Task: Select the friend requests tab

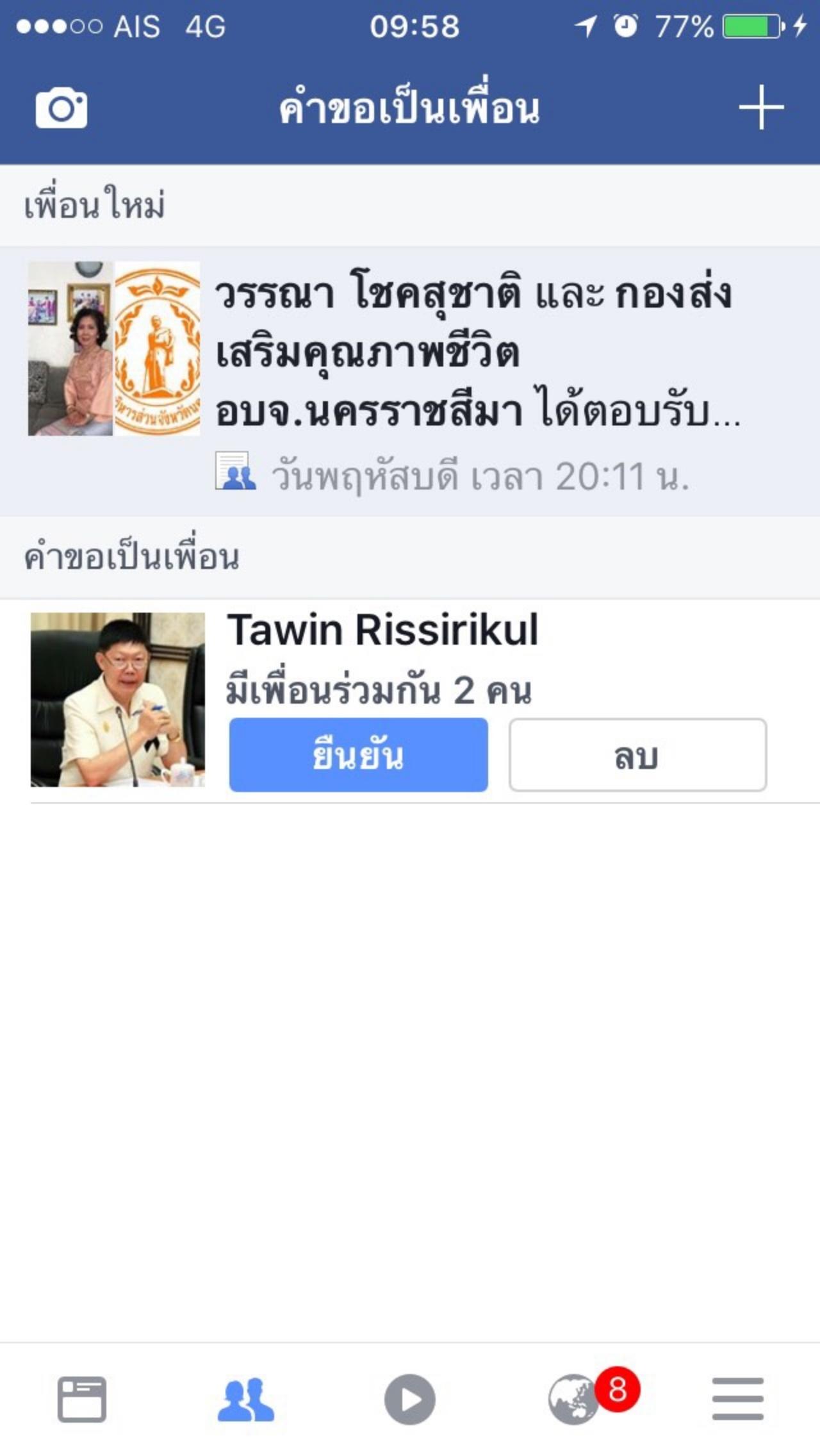Action: tap(246, 1399)
